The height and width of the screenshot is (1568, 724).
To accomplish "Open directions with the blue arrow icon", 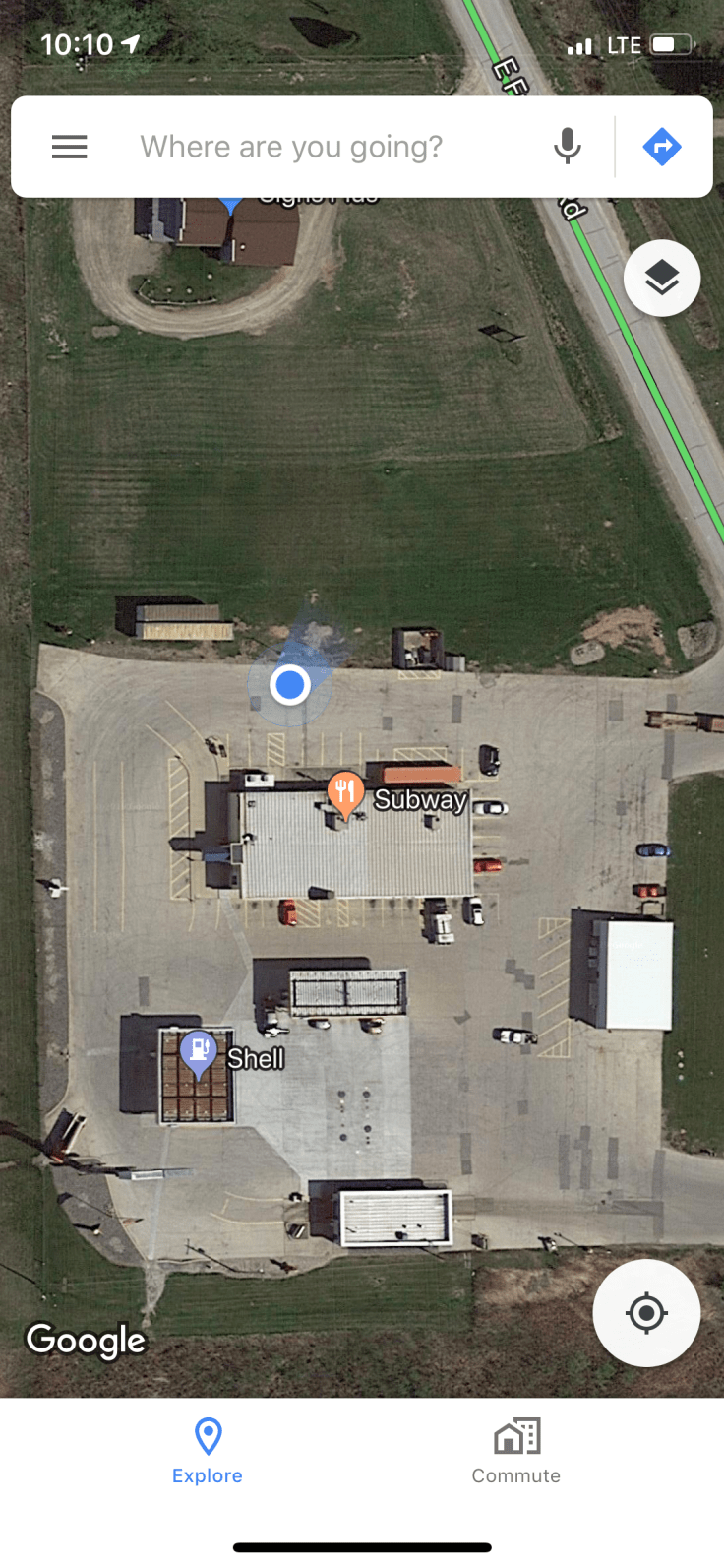I will (x=662, y=148).
